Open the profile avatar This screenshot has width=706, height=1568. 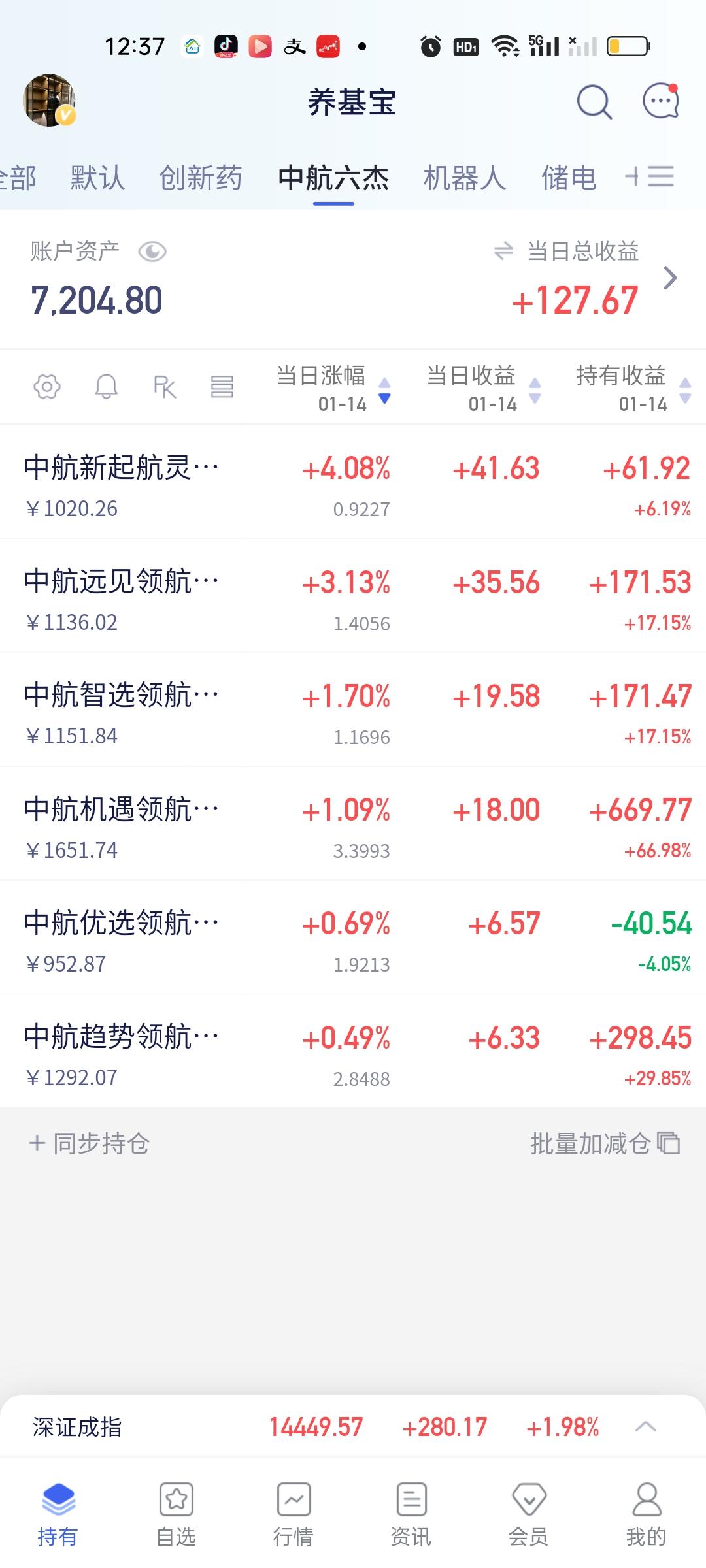tap(49, 100)
